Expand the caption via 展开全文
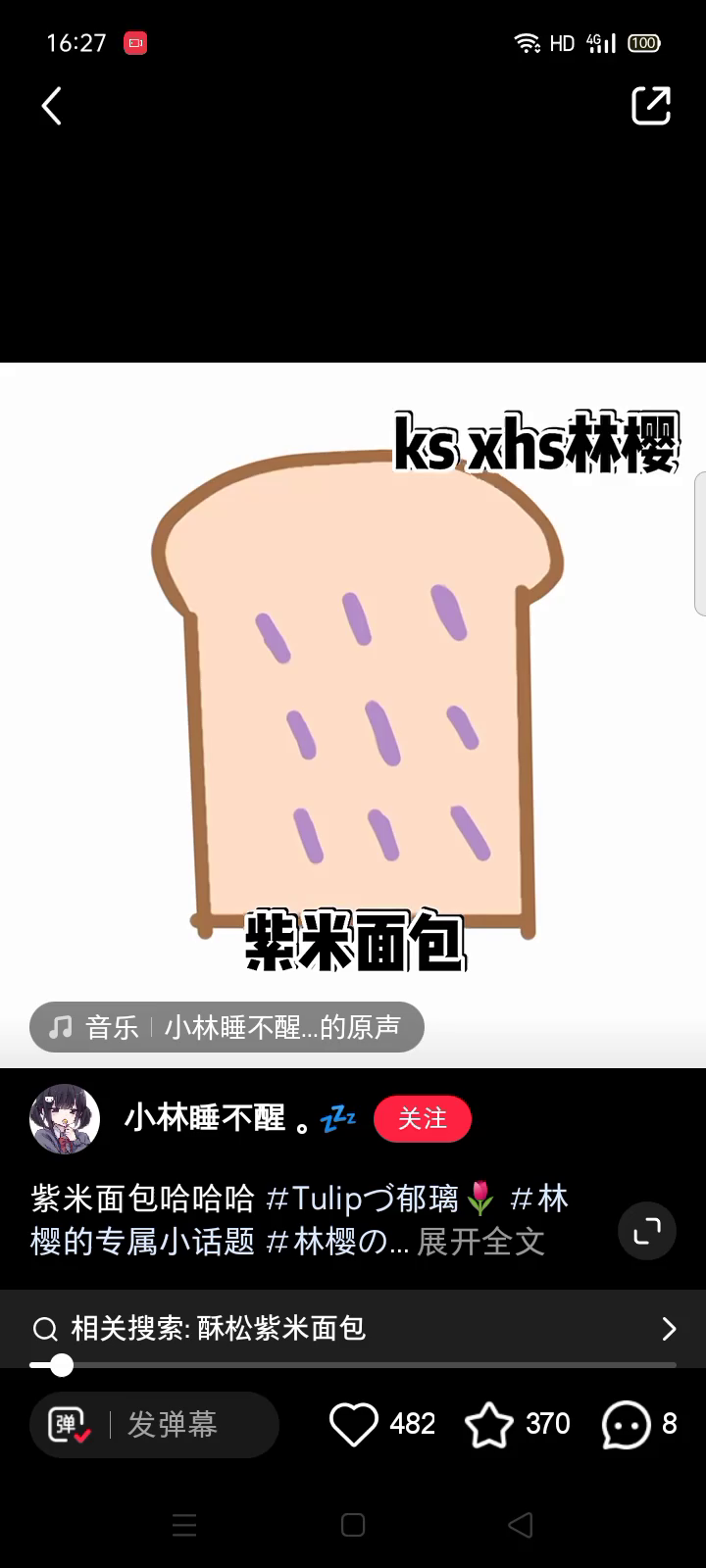 click(x=480, y=1242)
